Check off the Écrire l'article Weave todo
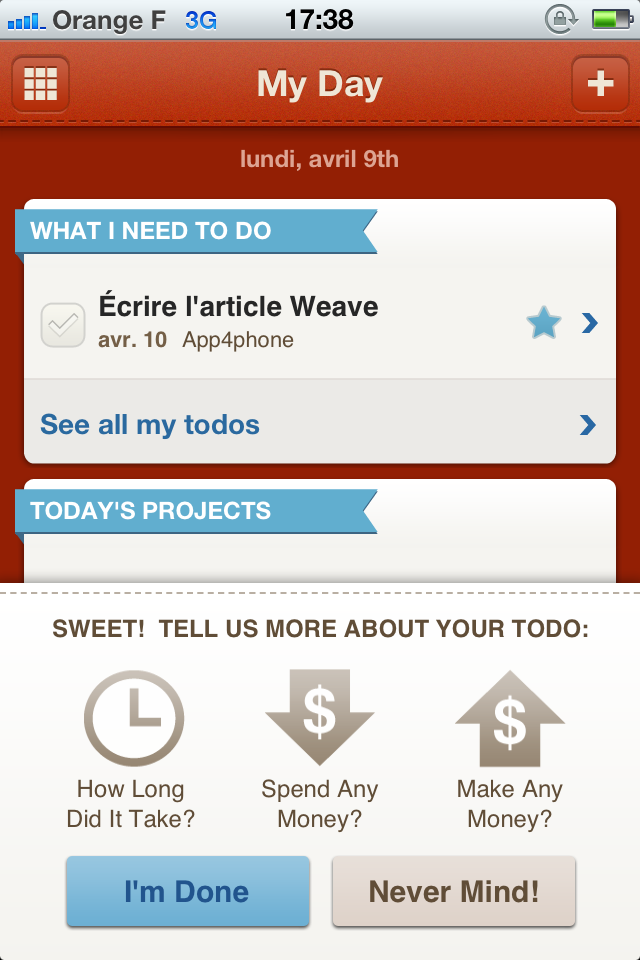Screen dimensions: 640x960 [x=63, y=324]
